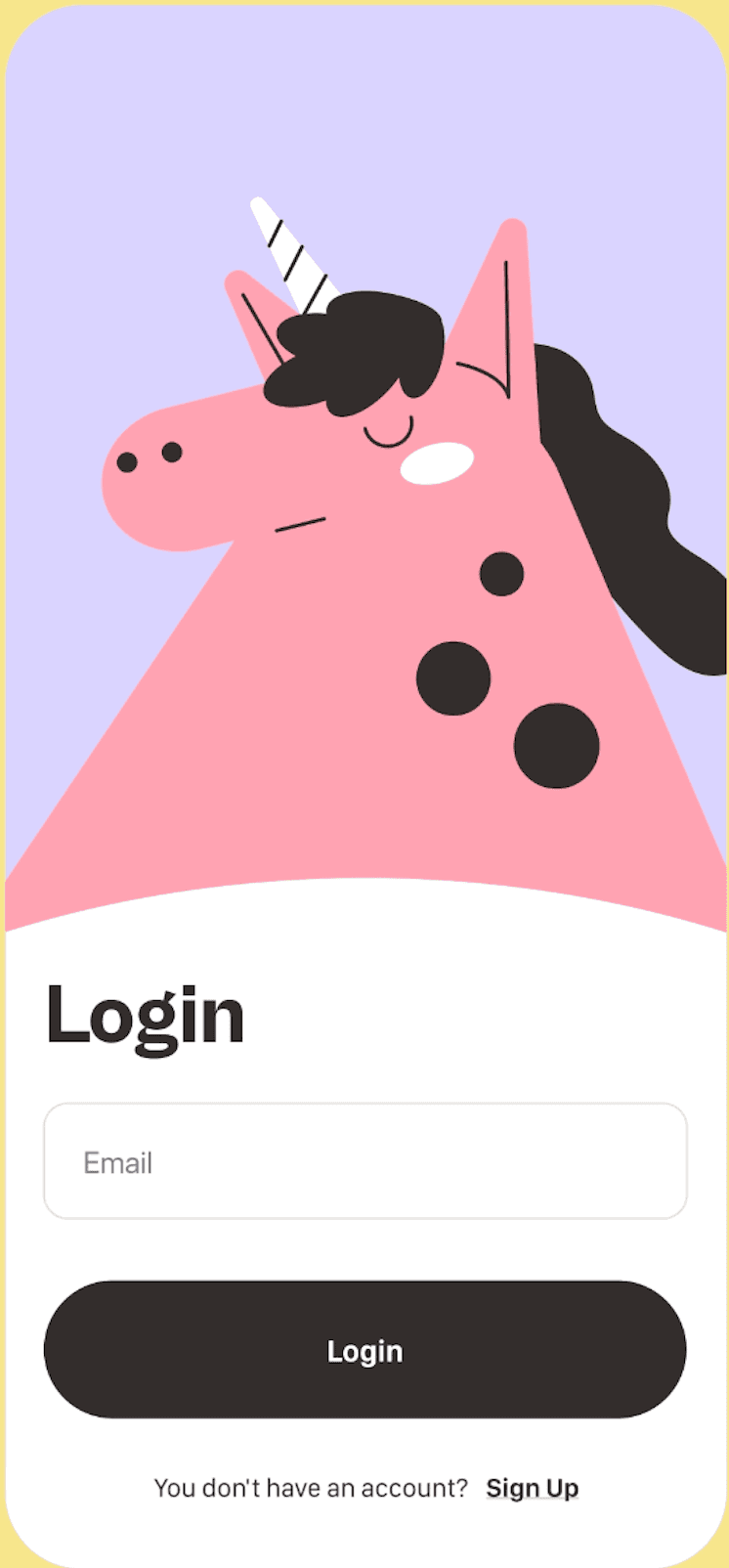729x1568 pixels.
Task: Tap the dark Login button
Action: (x=364, y=1350)
